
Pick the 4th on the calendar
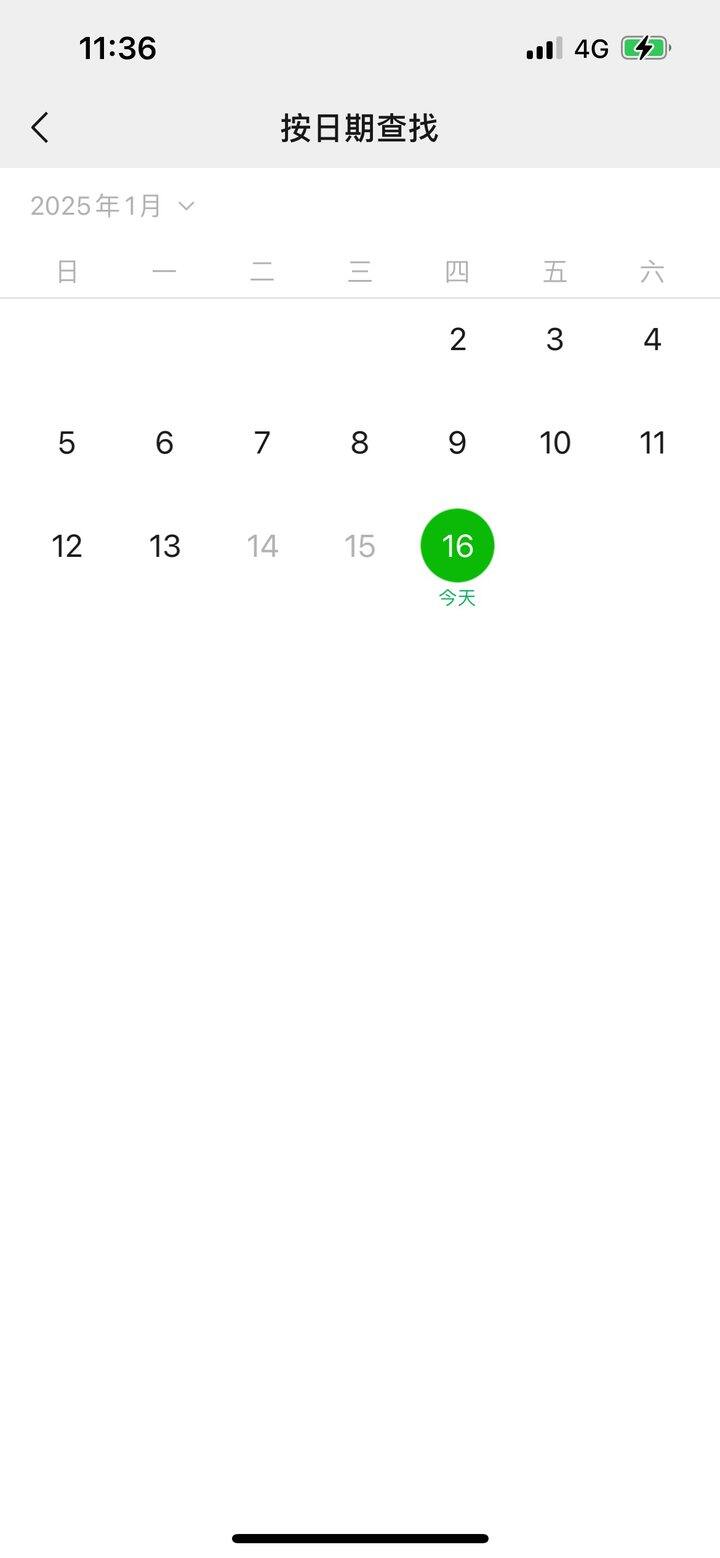point(652,340)
